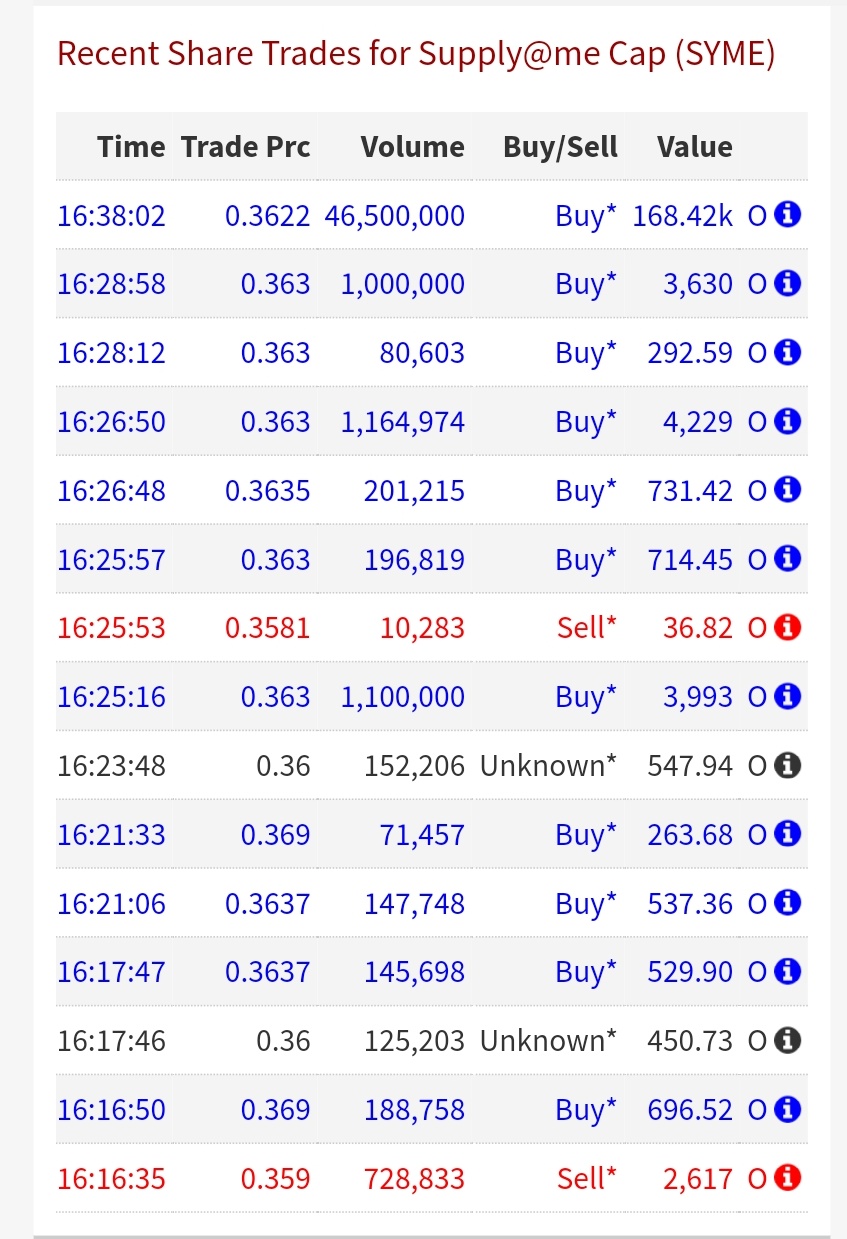Open the O link beside the 36.82 sell value
Viewport: 847px width, 1239px height.
(x=757, y=627)
